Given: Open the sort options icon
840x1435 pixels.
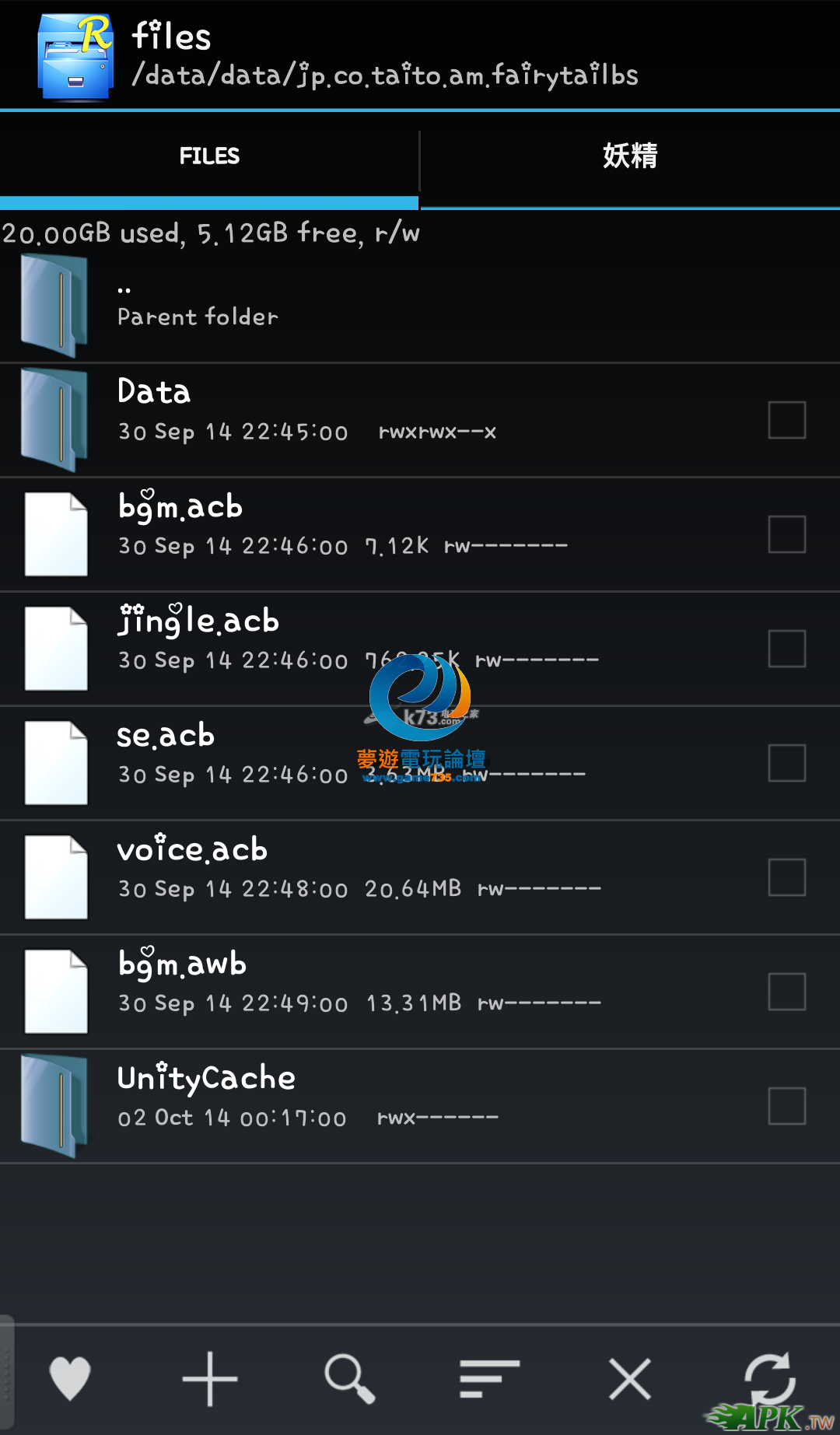Looking at the screenshot, I should pos(489,1378).
